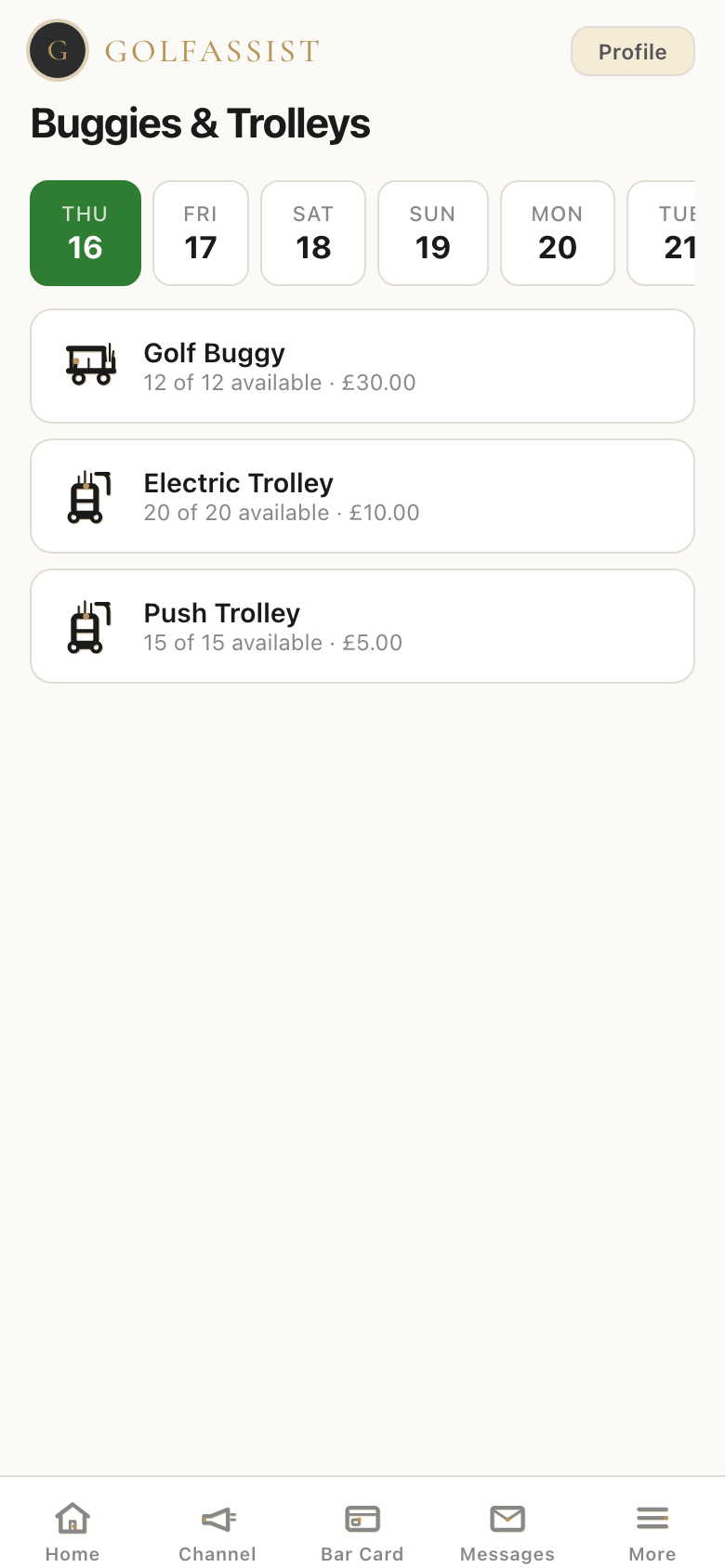Switch the selected day to Saturday 18
The width and height of the screenshot is (725, 1568).
(x=313, y=232)
